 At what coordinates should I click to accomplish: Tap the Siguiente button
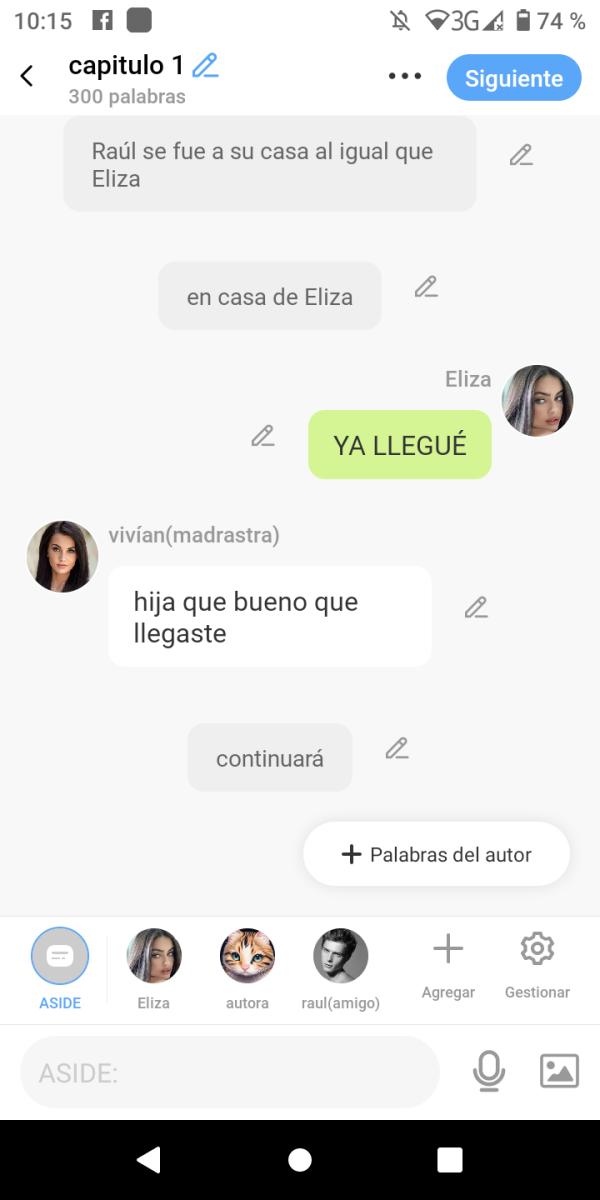[x=513, y=78]
